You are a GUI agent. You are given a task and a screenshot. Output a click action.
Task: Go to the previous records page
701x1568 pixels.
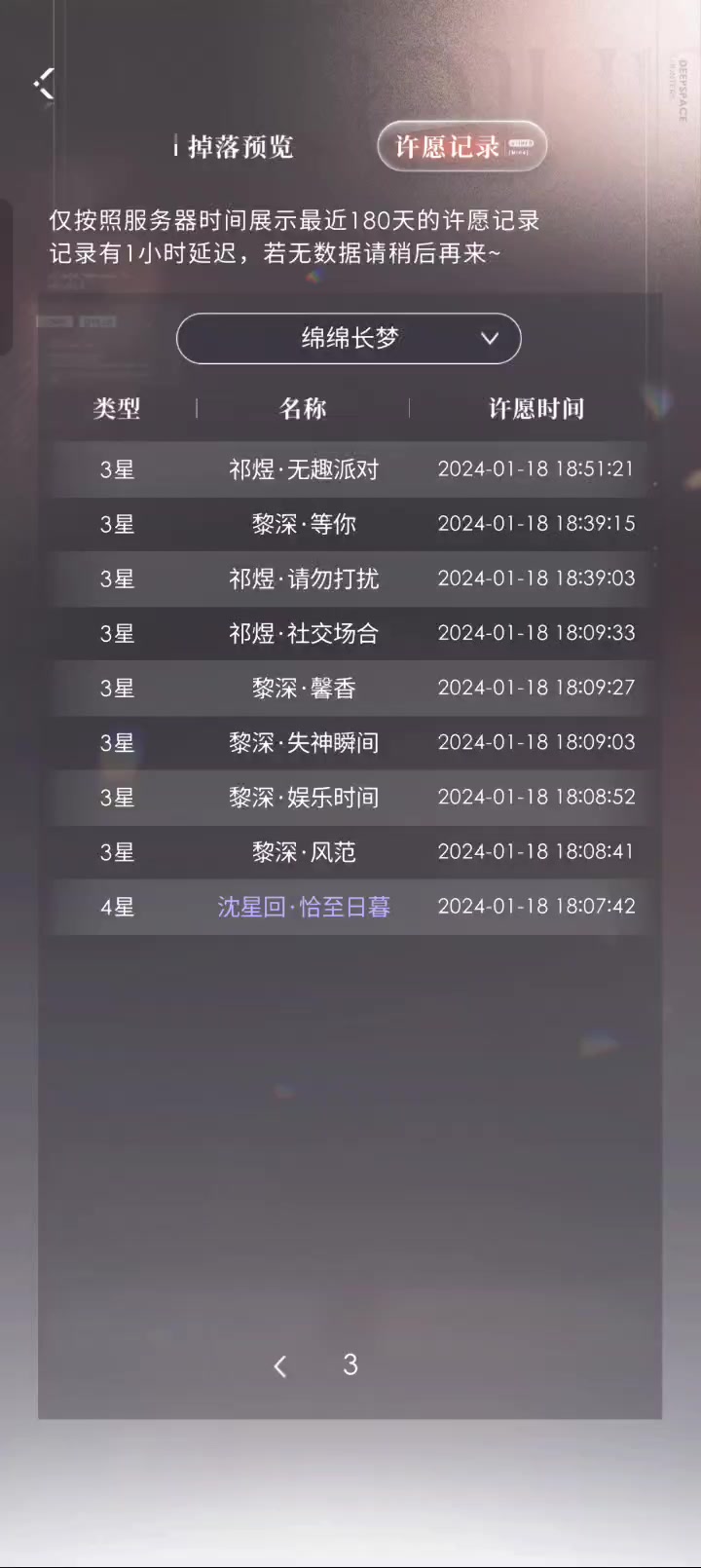280,1366
